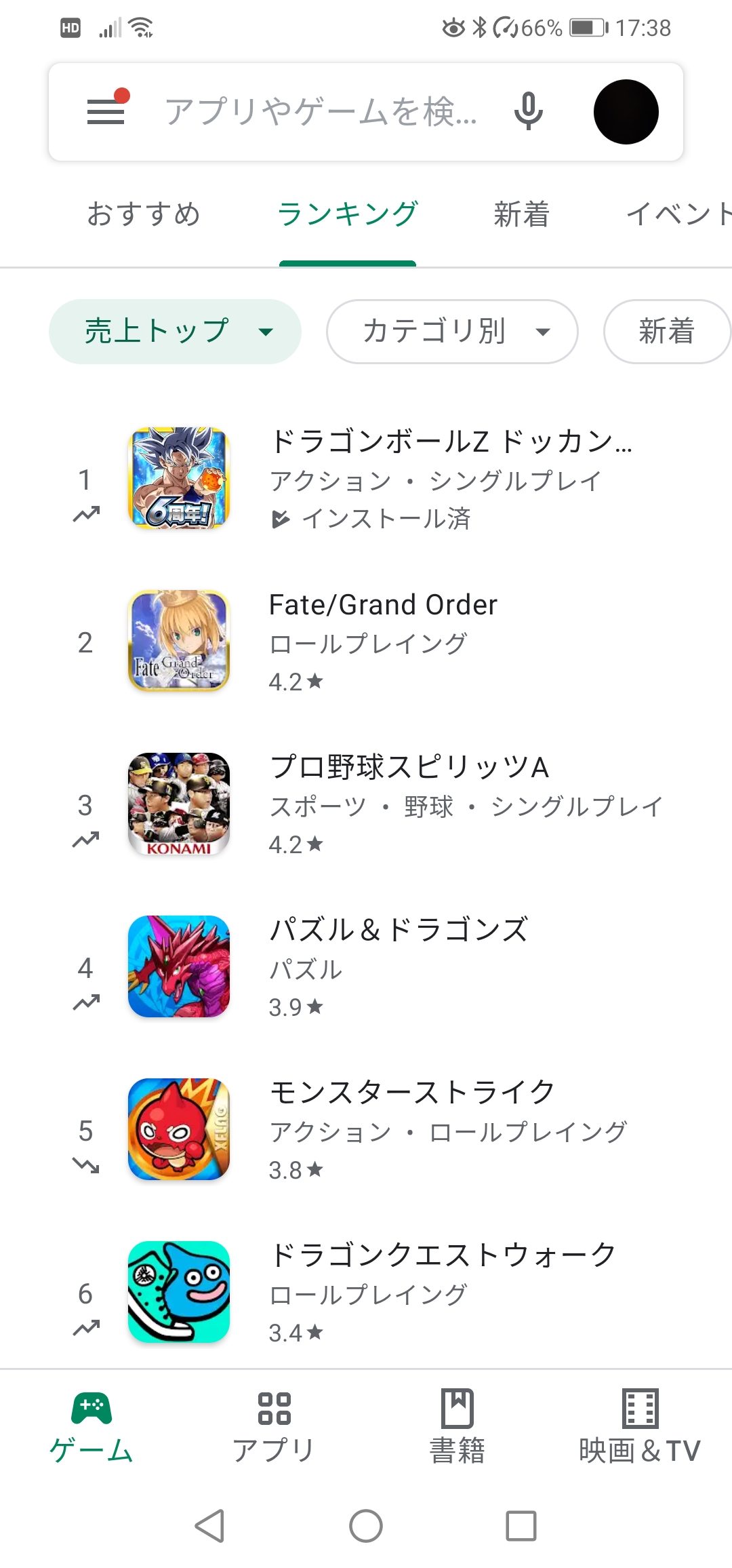
Task: Expand the 売上トップ dropdown chip
Action: click(175, 332)
